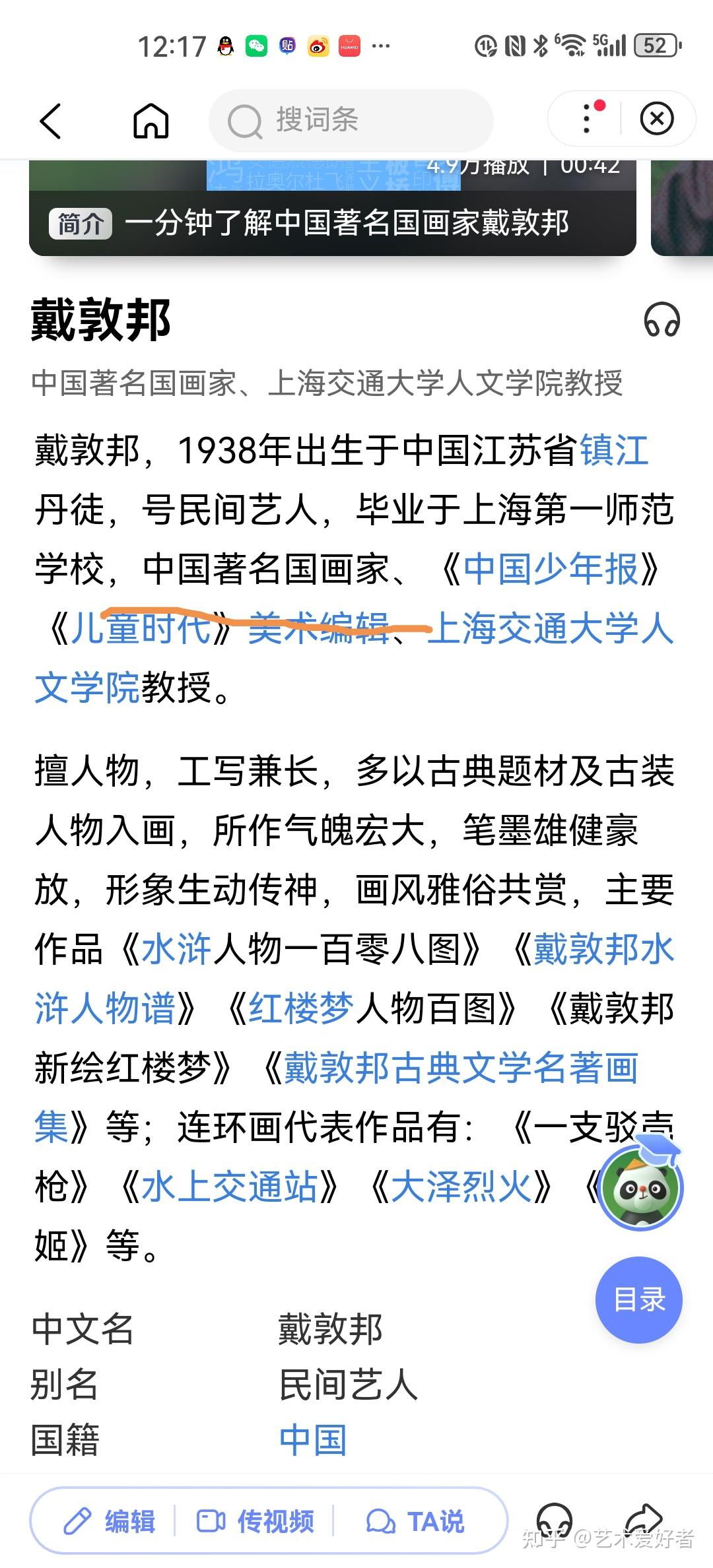Follow the 水浒 link in main works
The image size is (713, 1568).
[176, 950]
